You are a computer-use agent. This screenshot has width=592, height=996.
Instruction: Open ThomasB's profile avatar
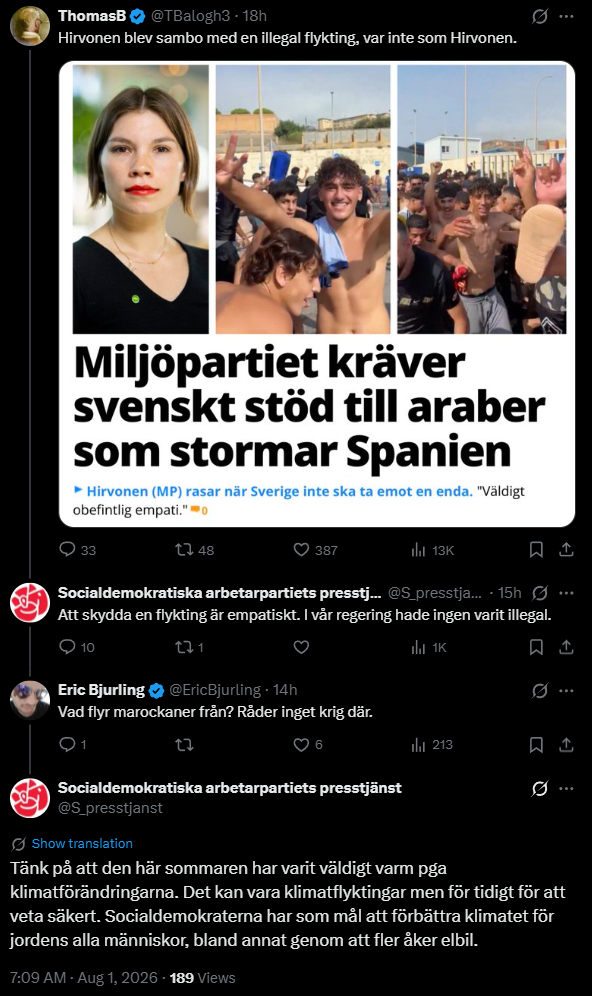click(x=30, y=26)
